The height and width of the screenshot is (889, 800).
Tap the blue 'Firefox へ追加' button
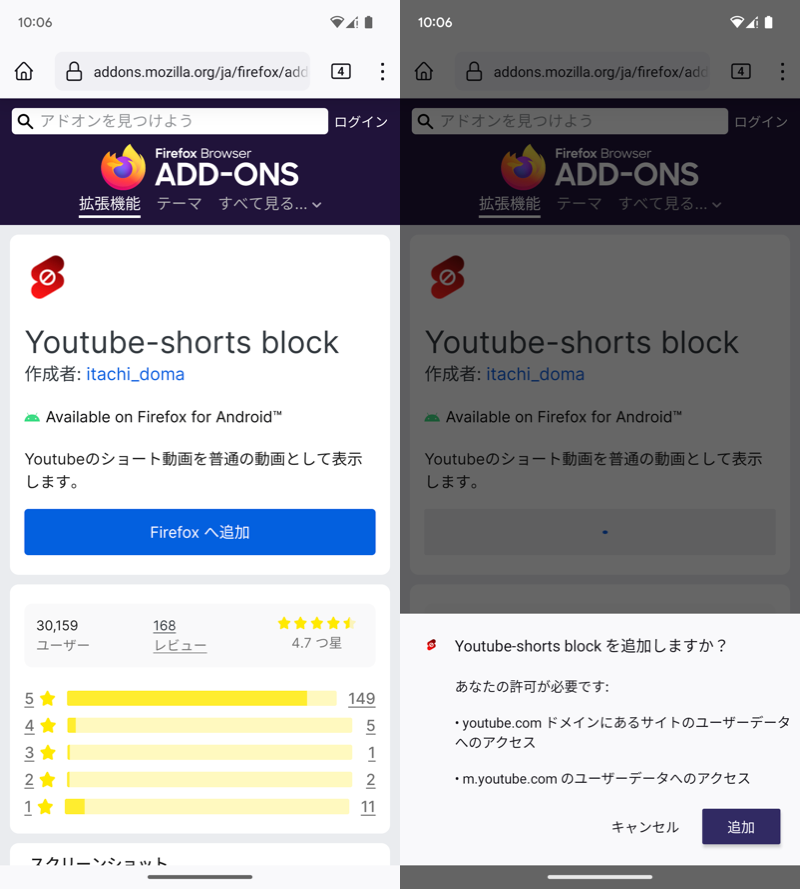click(x=199, y=532)
